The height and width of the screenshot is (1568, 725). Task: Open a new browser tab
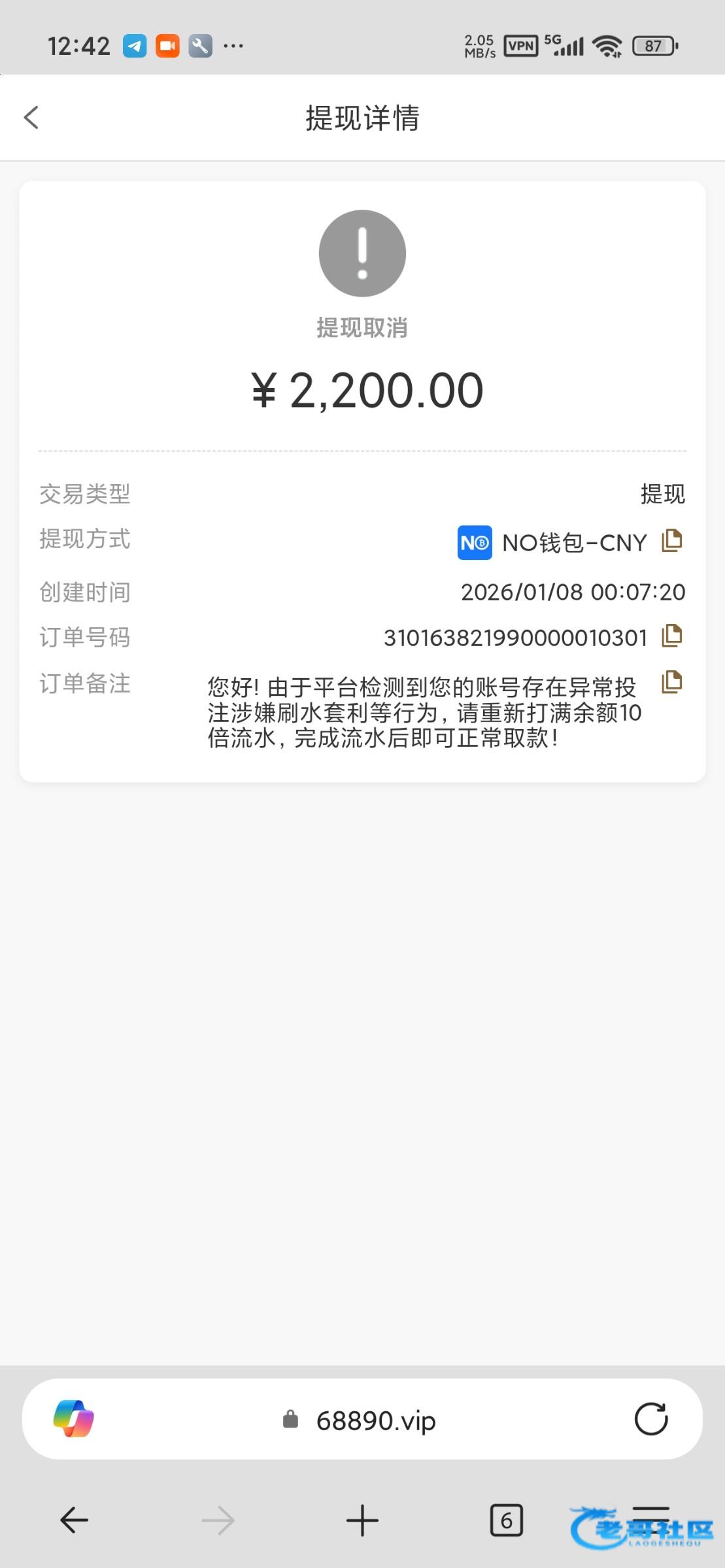click(362, 1520)
